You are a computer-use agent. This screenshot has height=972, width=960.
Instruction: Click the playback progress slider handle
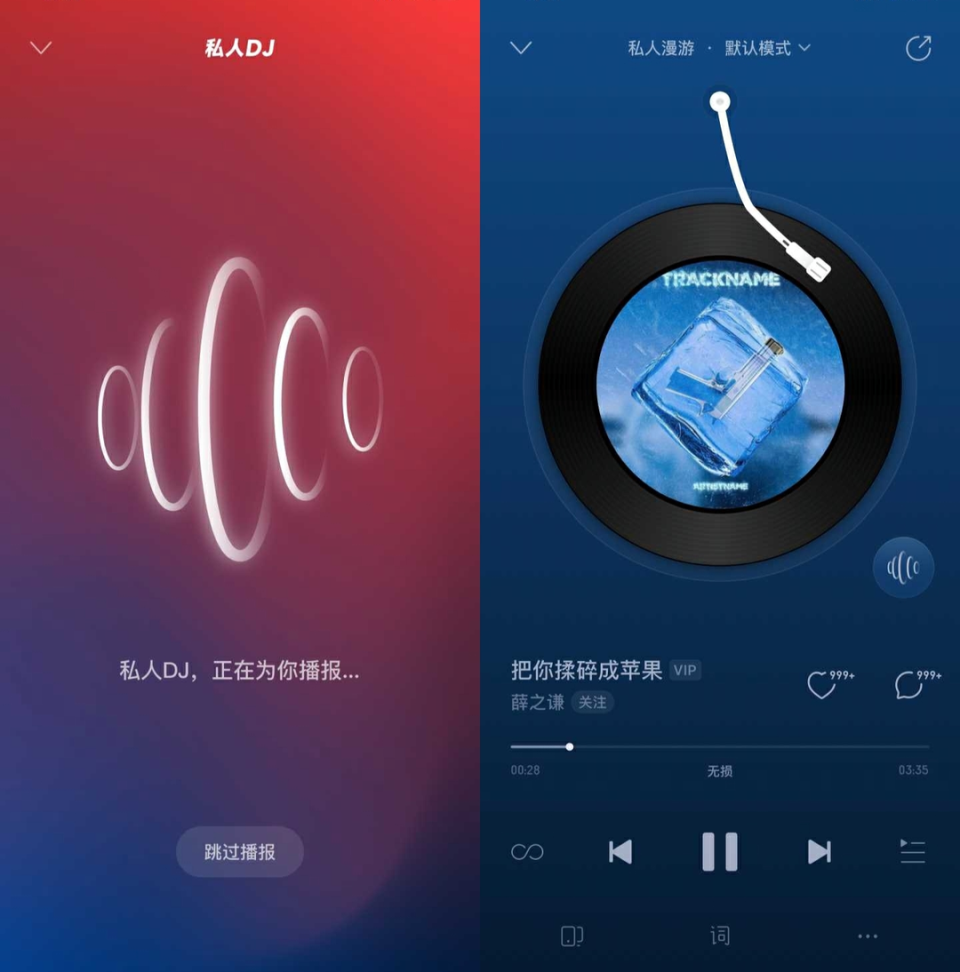[569, 747]
